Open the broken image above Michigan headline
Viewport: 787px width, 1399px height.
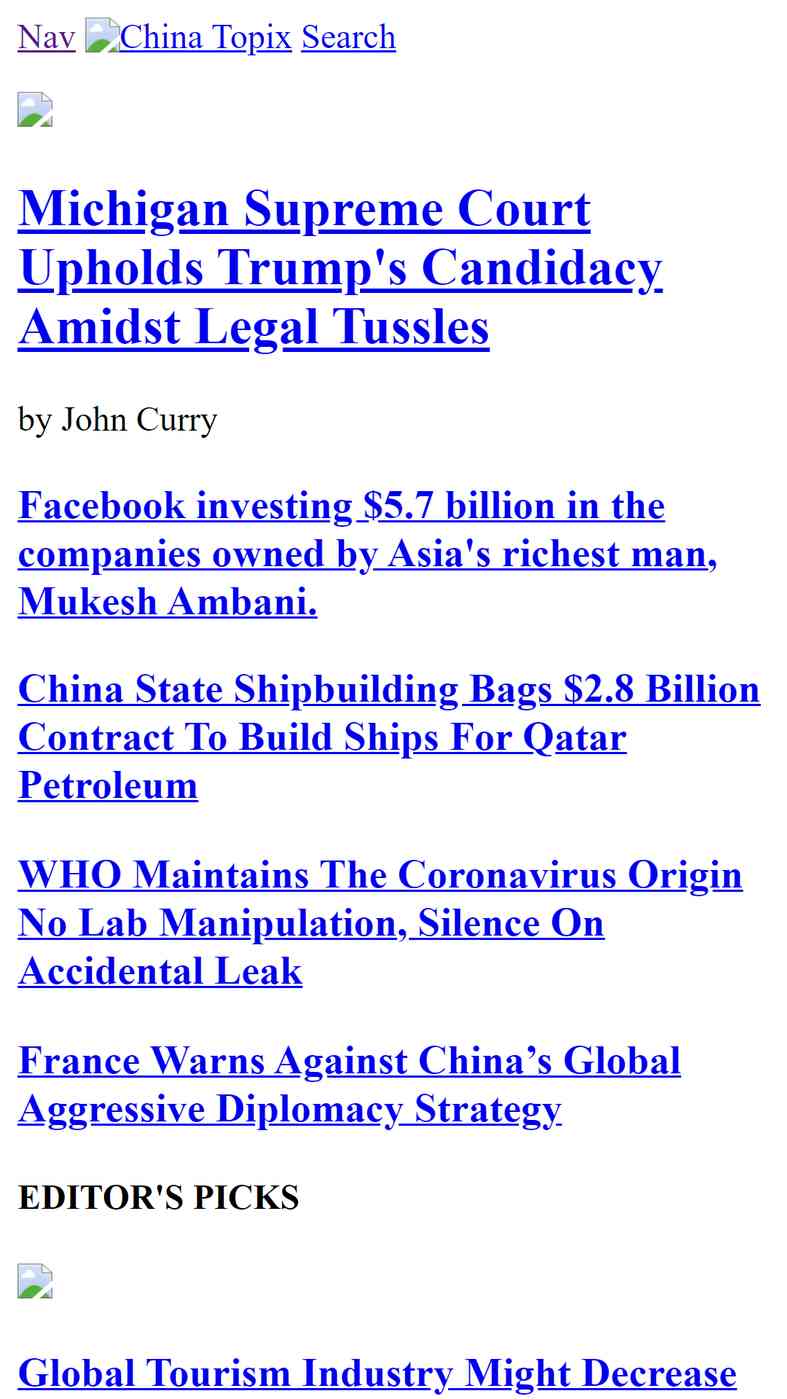coord(35,109)
